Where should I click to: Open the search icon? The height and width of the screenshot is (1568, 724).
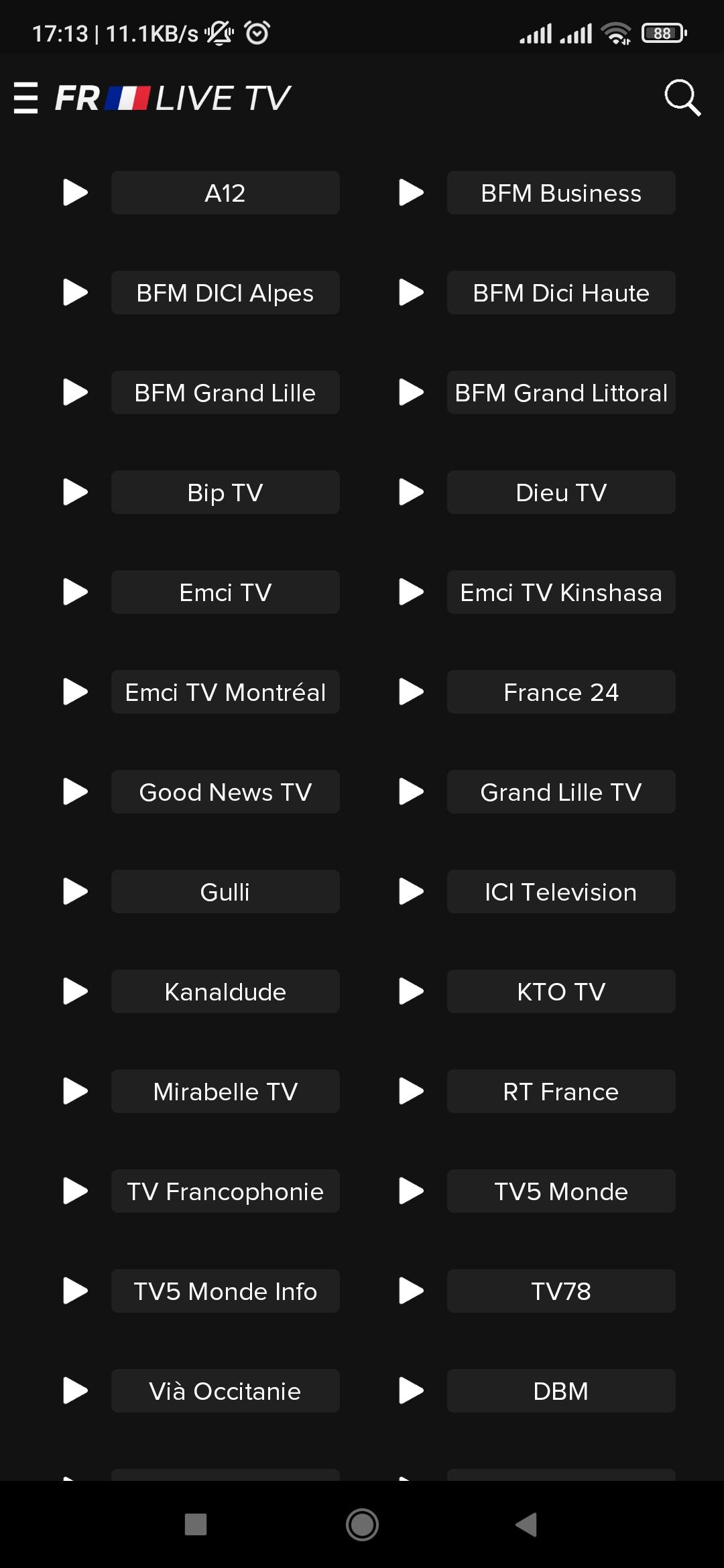point(682,98)
